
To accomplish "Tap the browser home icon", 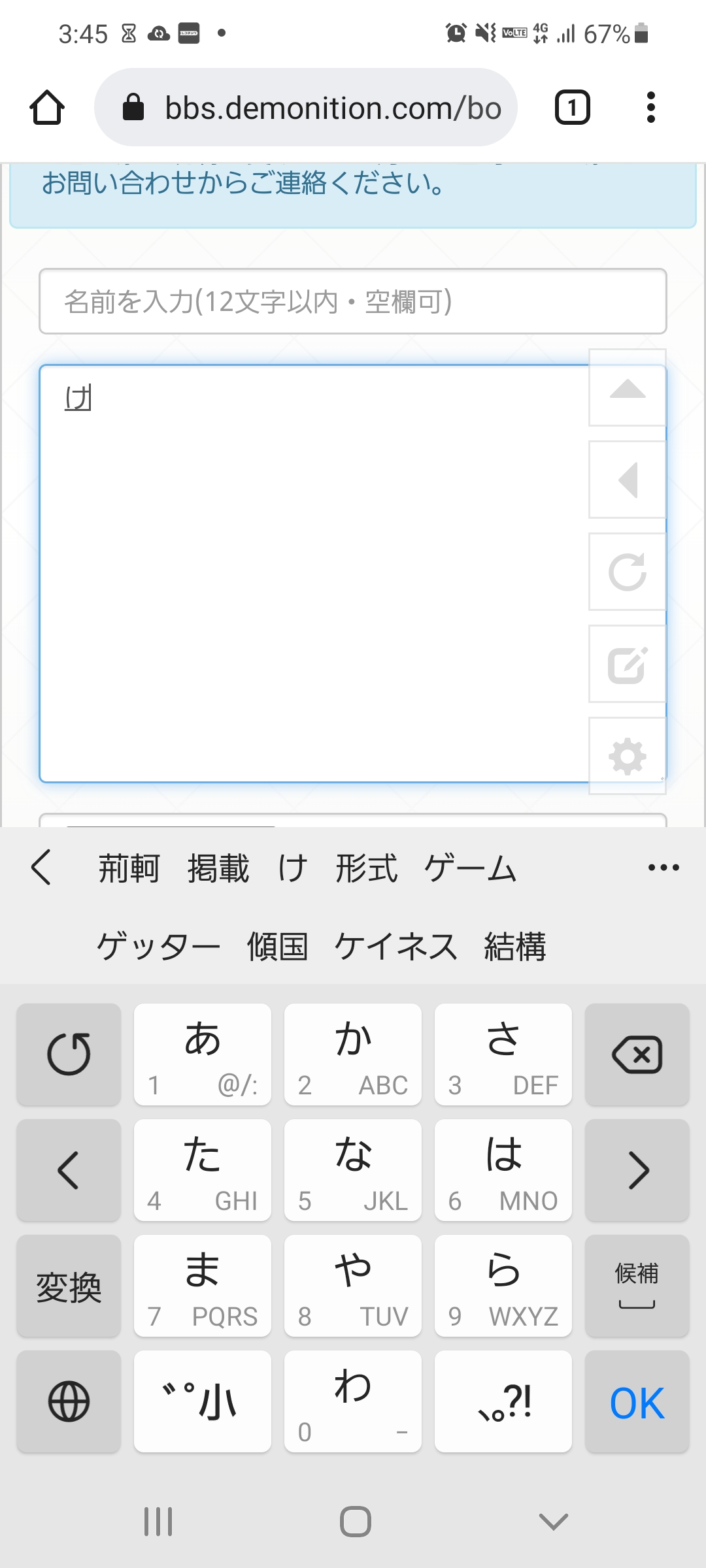I will (47, 108).
